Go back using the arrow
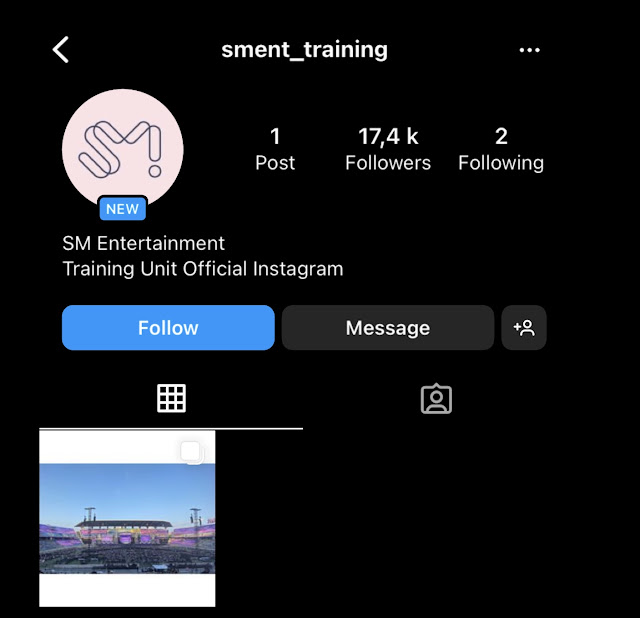Viewport: 640px width, 618px height. (x=61, y=50)
